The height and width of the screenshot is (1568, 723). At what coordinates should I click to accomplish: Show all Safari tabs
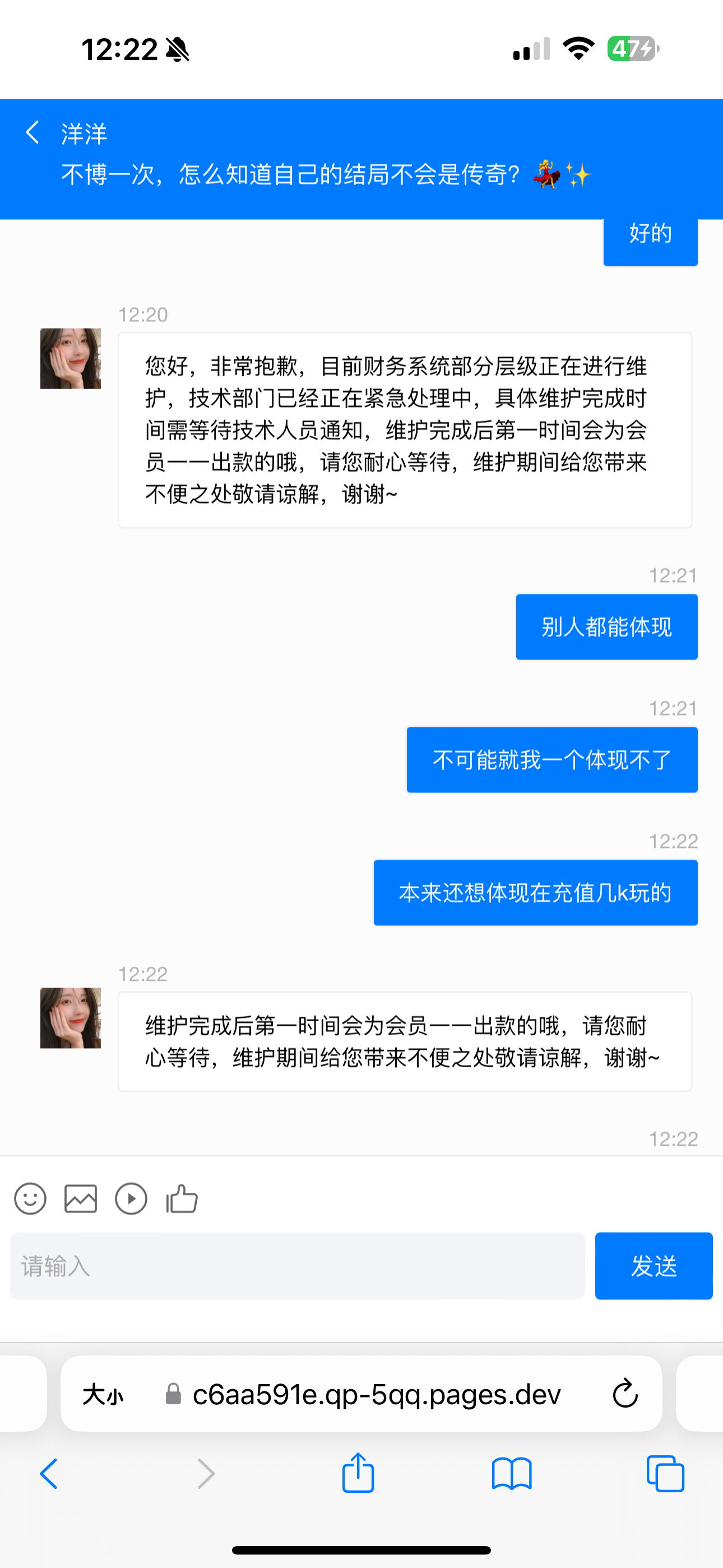point(665,1474)
